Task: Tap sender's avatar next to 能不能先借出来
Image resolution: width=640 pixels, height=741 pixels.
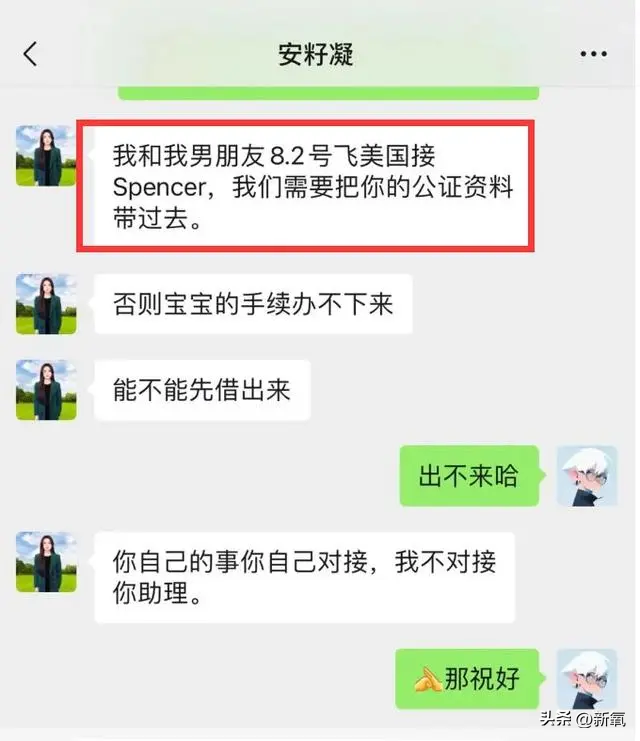Action: coord(46,390)
